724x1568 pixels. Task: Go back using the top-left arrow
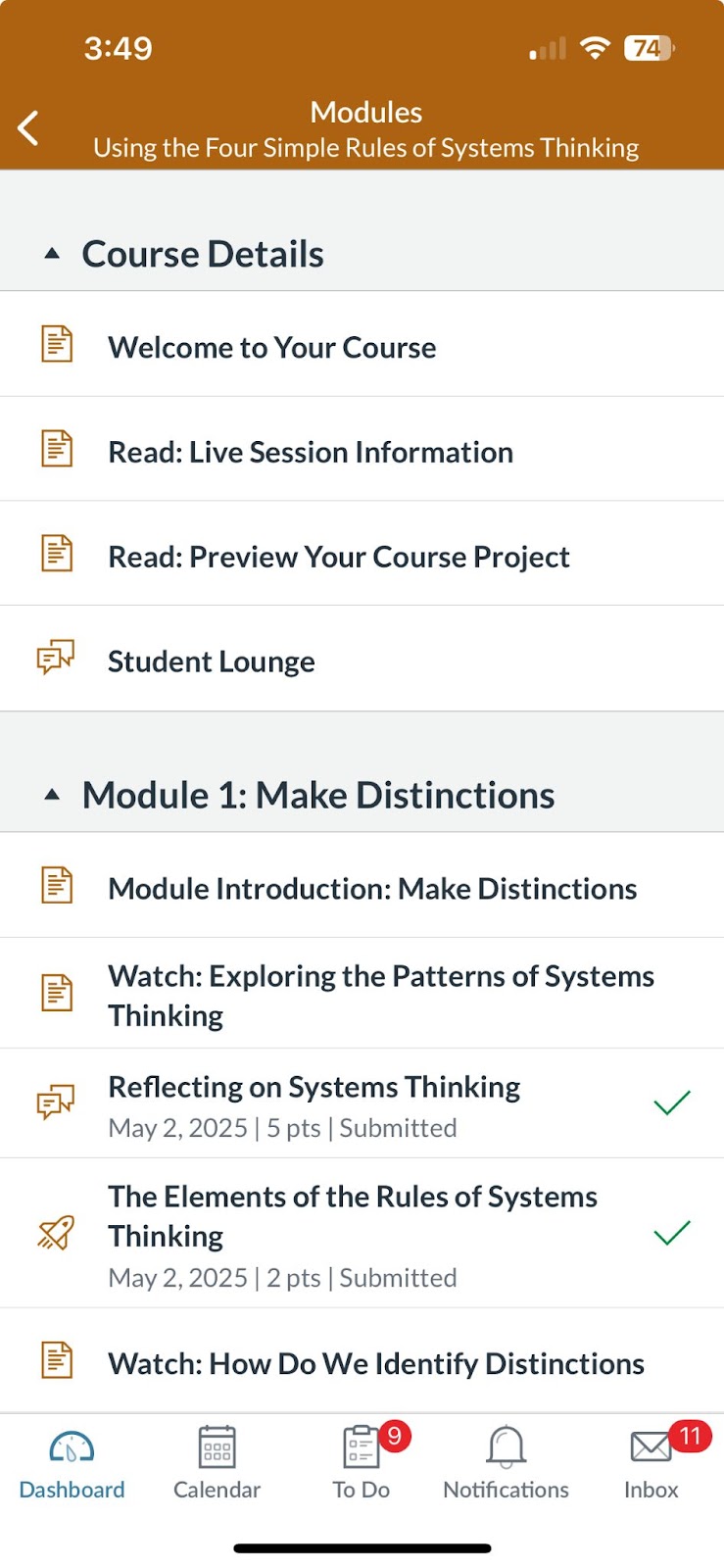(28, 128)
